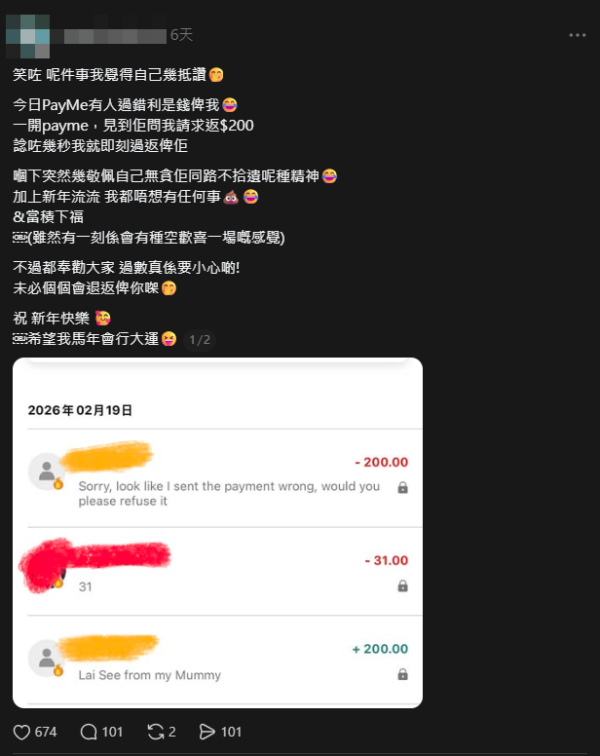Repost this thread
Image resolution: width=600 pixels, height=756 pixels.
pyautogui.click(x=156, y=732)
